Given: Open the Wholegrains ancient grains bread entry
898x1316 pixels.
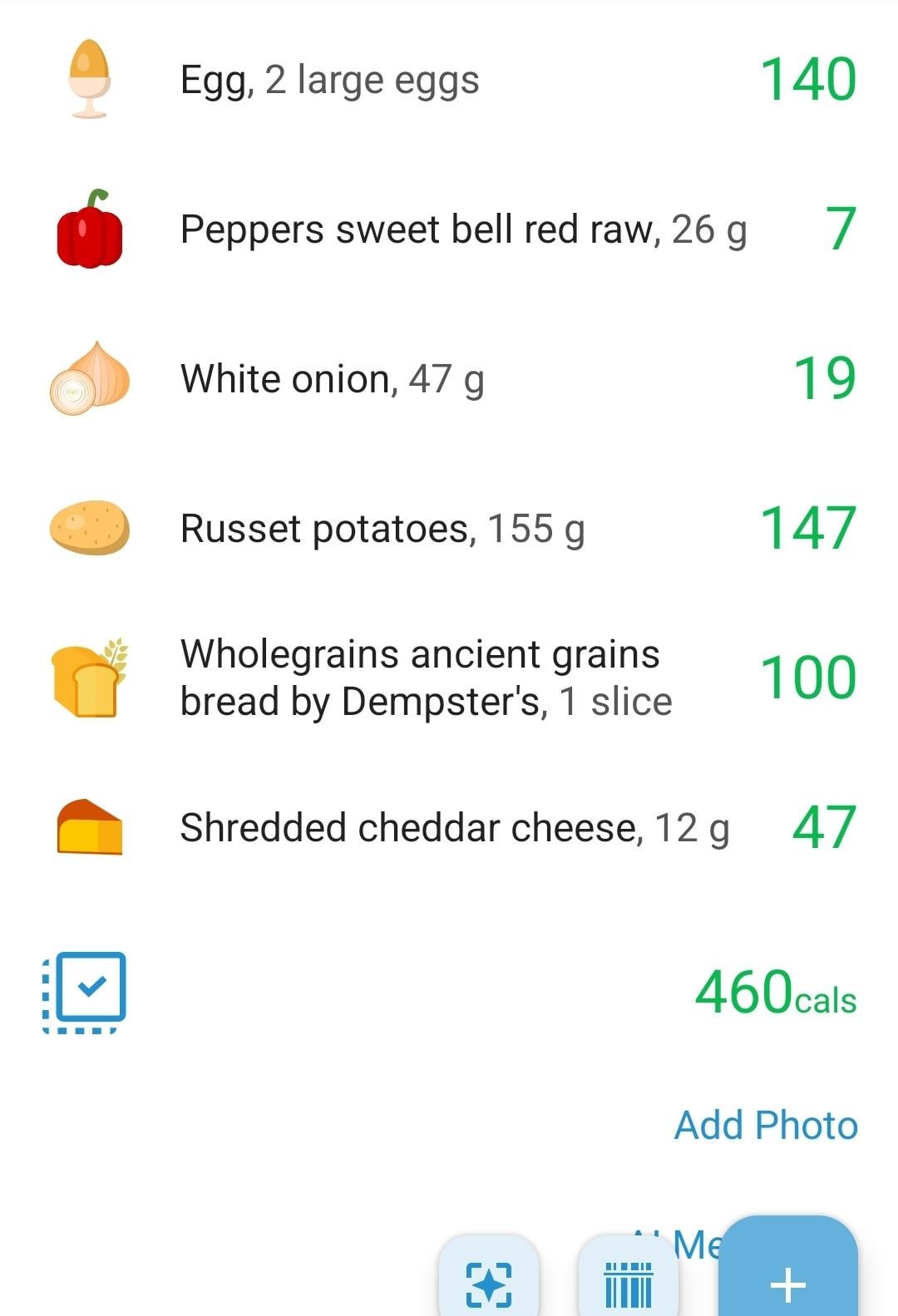Looking at the screenshot, I should click(x=449, y=678).
